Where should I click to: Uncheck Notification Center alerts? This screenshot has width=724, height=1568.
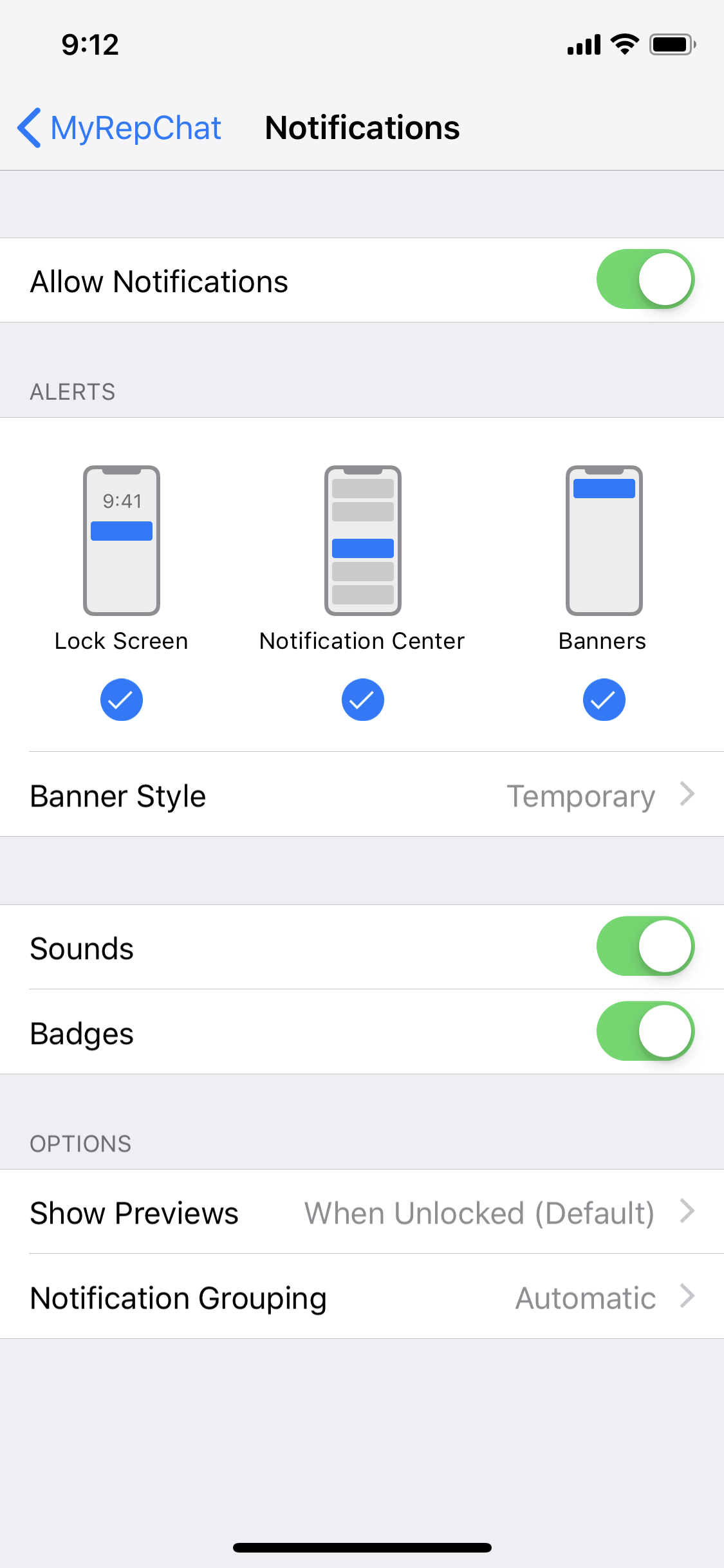[362, 700]
